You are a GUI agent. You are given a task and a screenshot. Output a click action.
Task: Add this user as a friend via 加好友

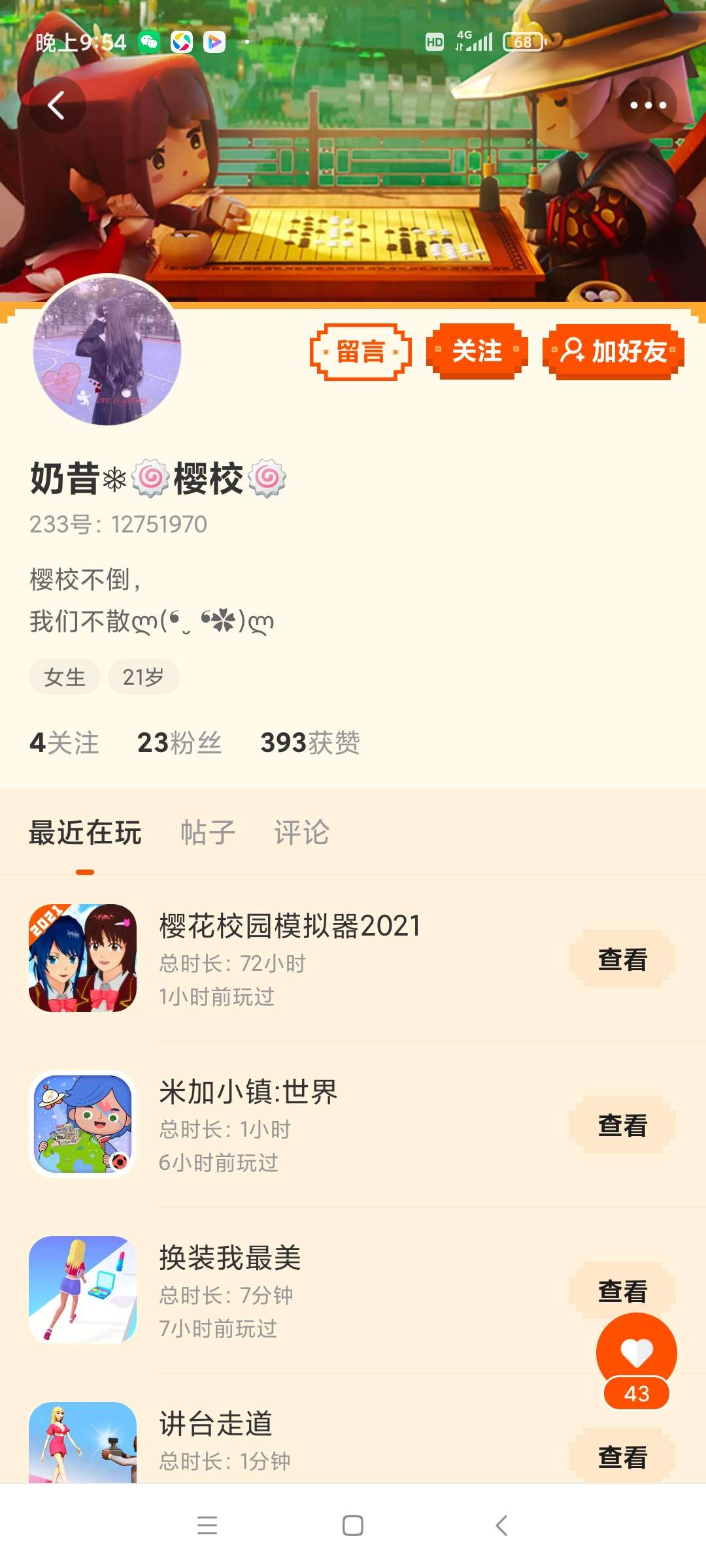click(613, 351)
